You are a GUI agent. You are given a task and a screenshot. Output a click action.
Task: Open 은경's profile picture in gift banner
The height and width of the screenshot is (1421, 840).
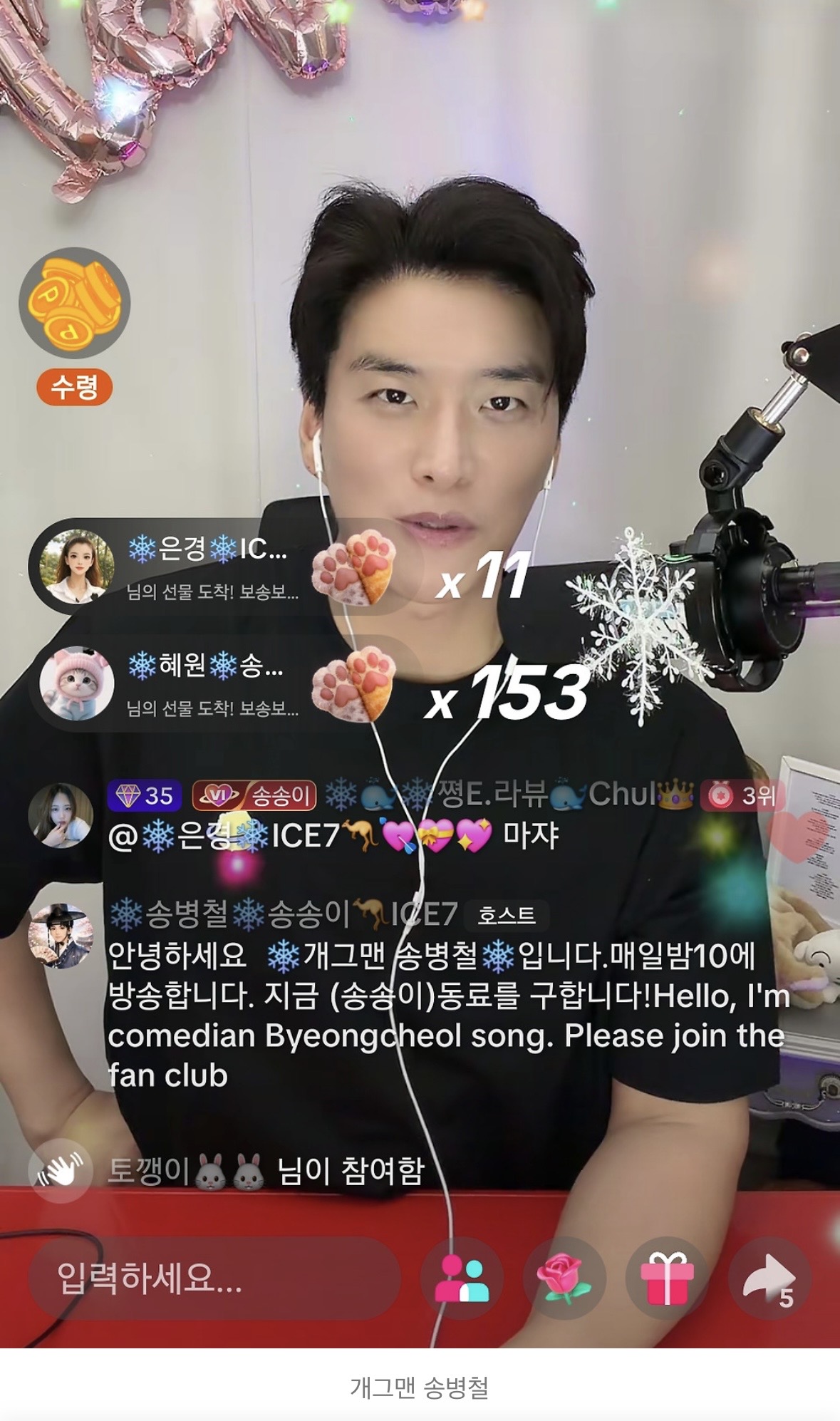tap(76, 567)
